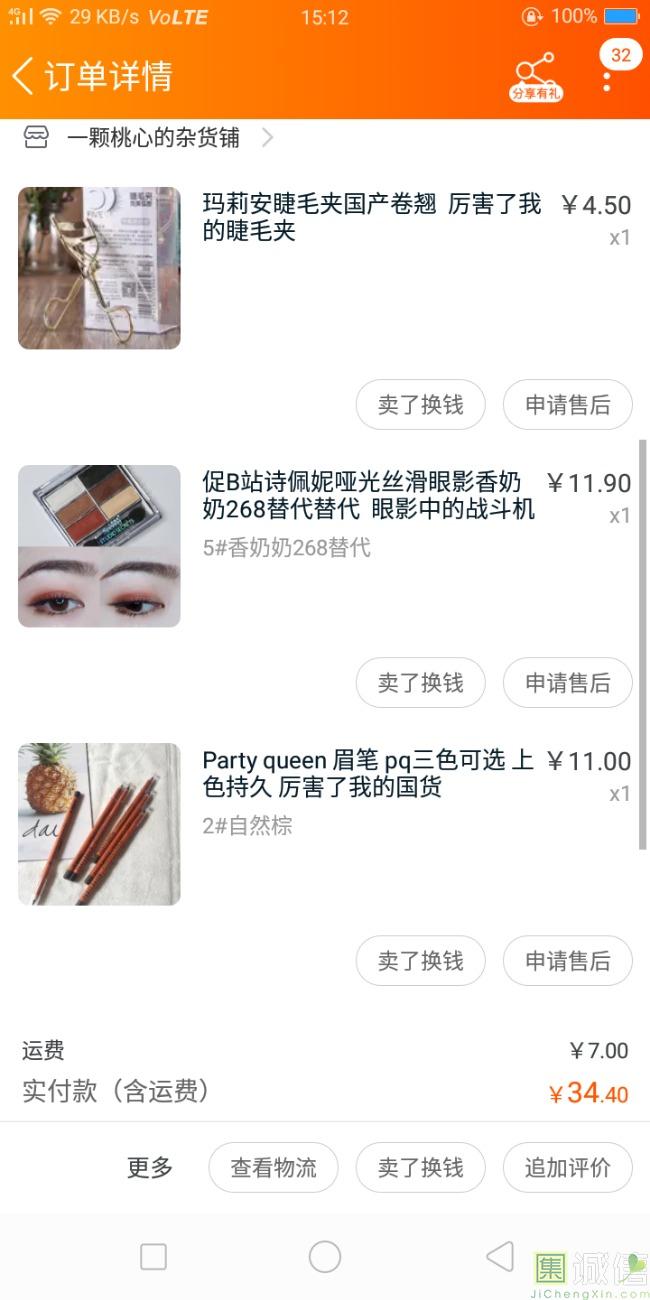Open the 玛莉安睫毛夹 product item
The image size is (650, 1300).
(325, 268)
